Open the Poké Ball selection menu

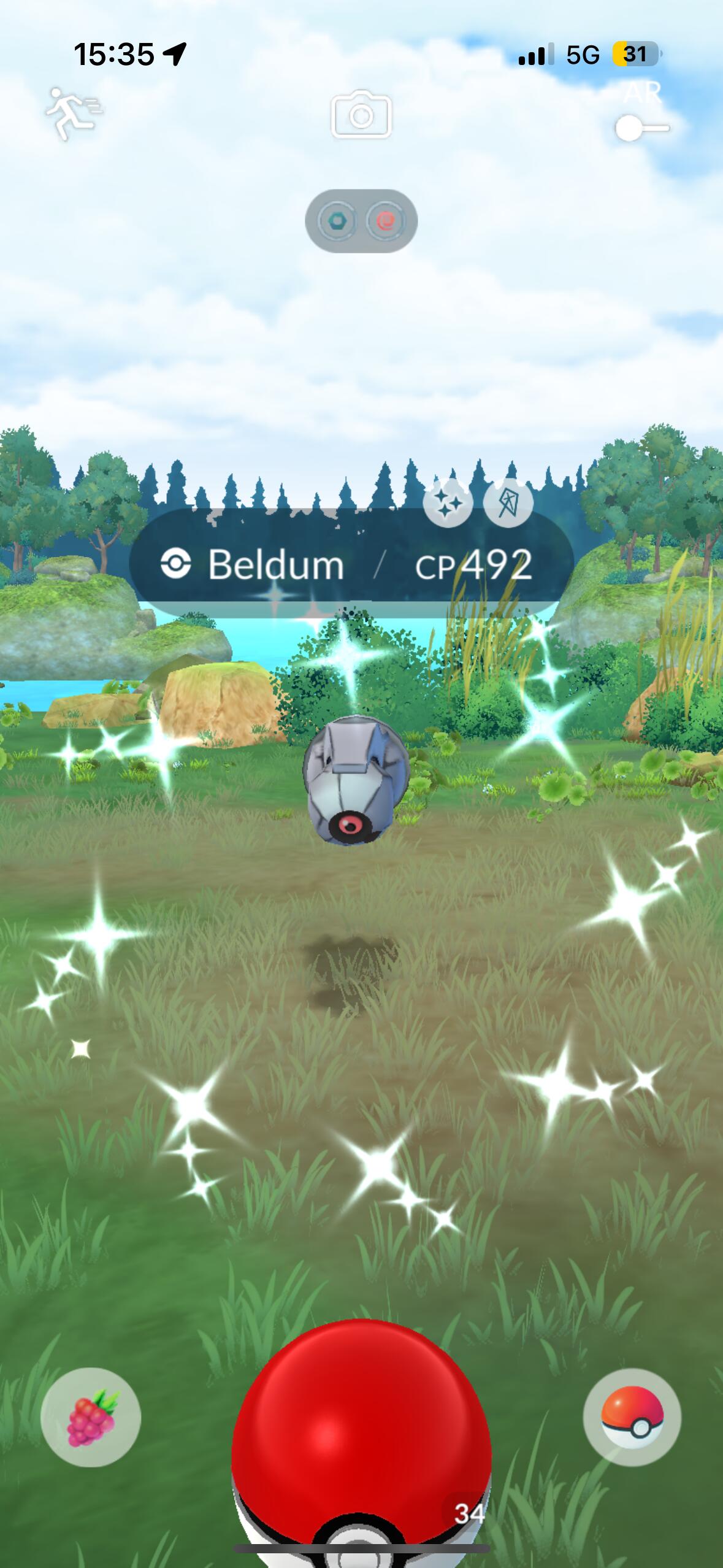(x=632, y=1417)
